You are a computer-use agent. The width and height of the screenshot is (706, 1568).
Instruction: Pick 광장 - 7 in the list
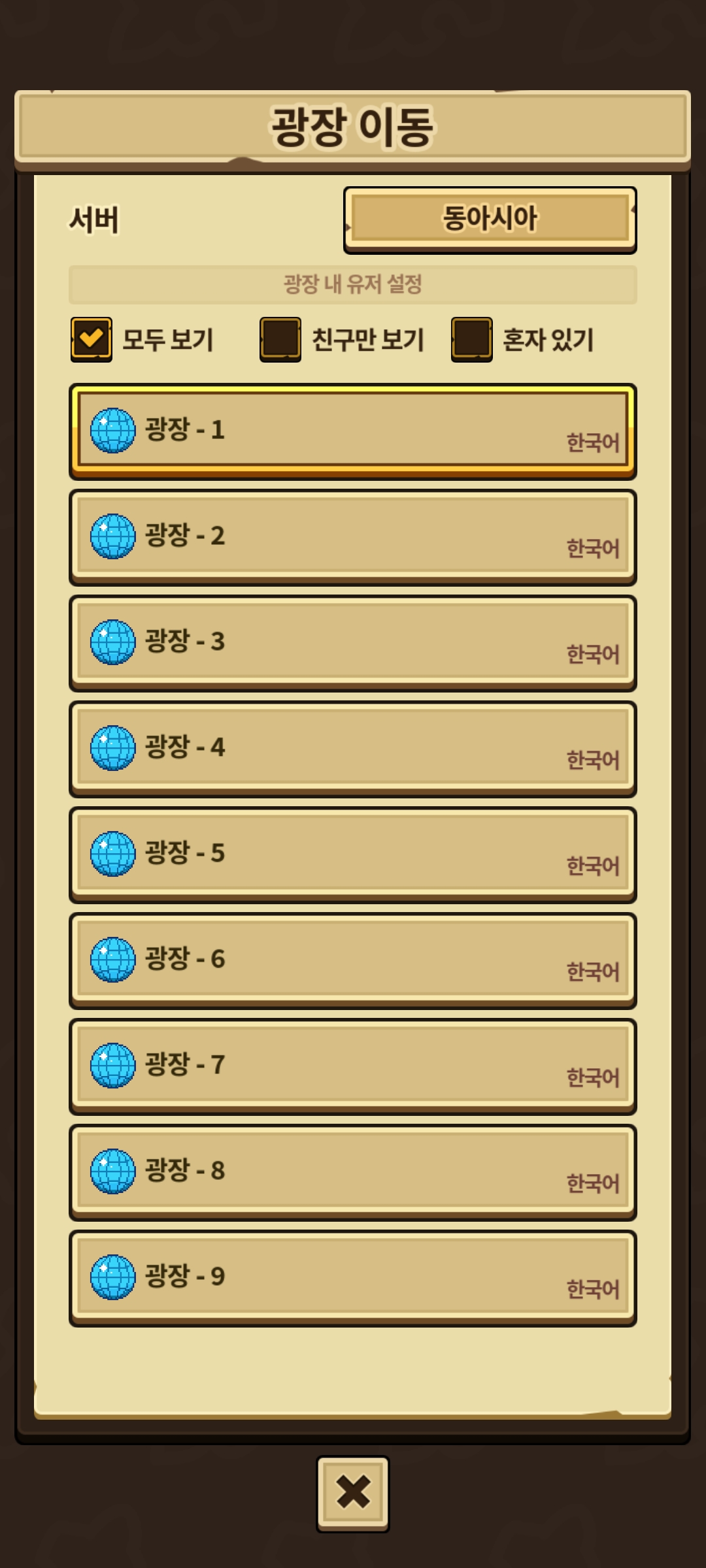click(x=353, y=1065)
